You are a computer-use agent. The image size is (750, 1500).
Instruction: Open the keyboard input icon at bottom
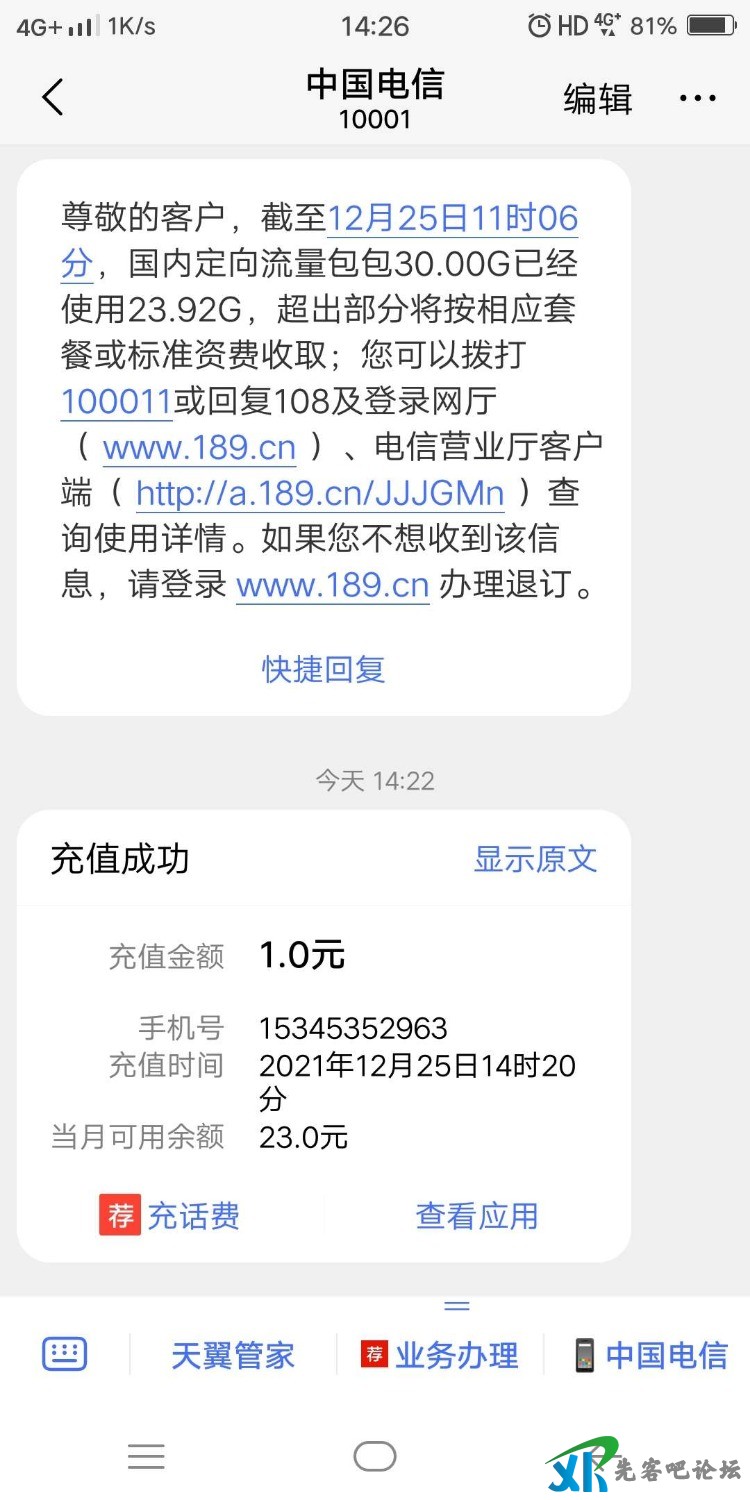click(63, 1354)
